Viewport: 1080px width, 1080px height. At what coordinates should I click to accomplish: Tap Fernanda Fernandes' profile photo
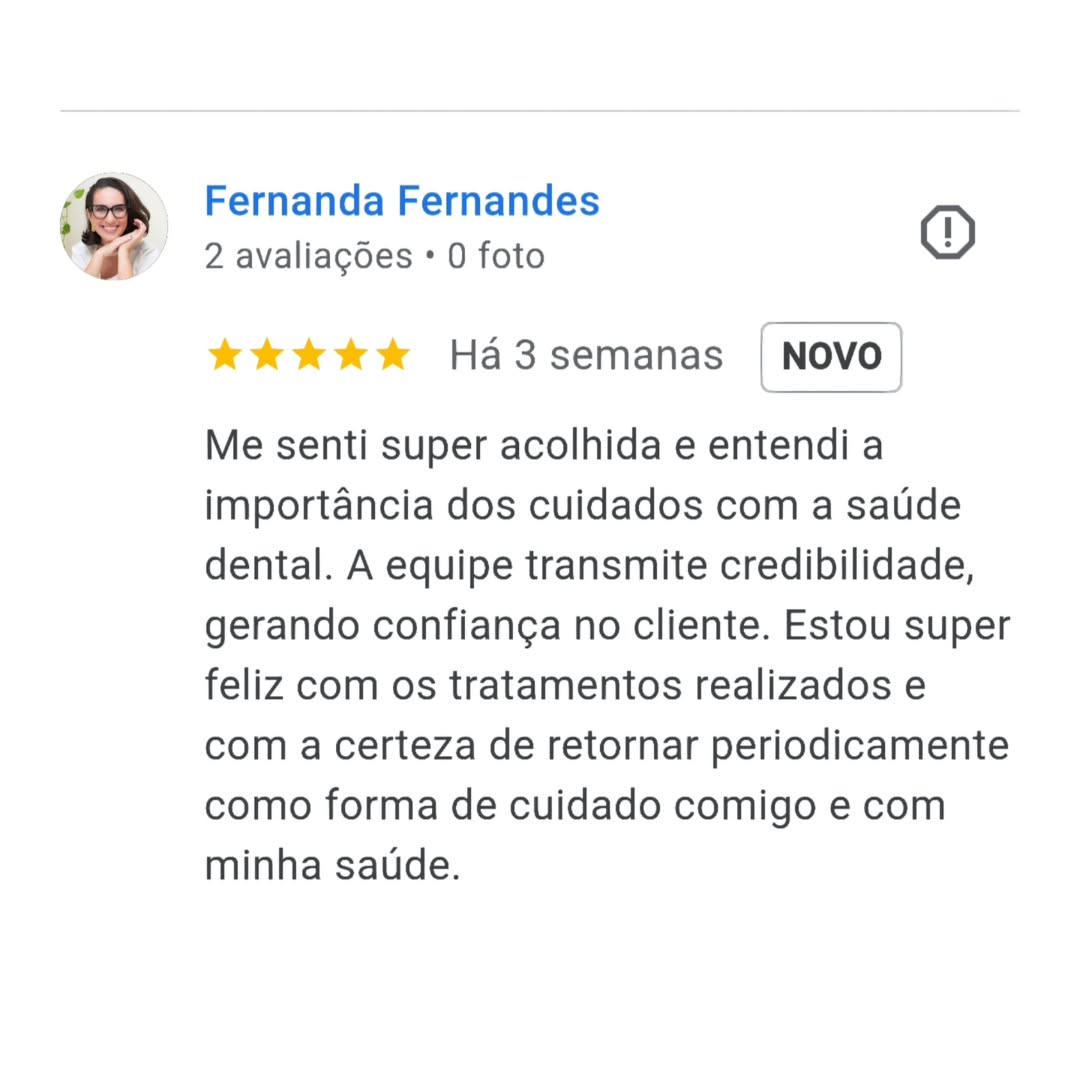pyautogui.click(x=114, y=226)
